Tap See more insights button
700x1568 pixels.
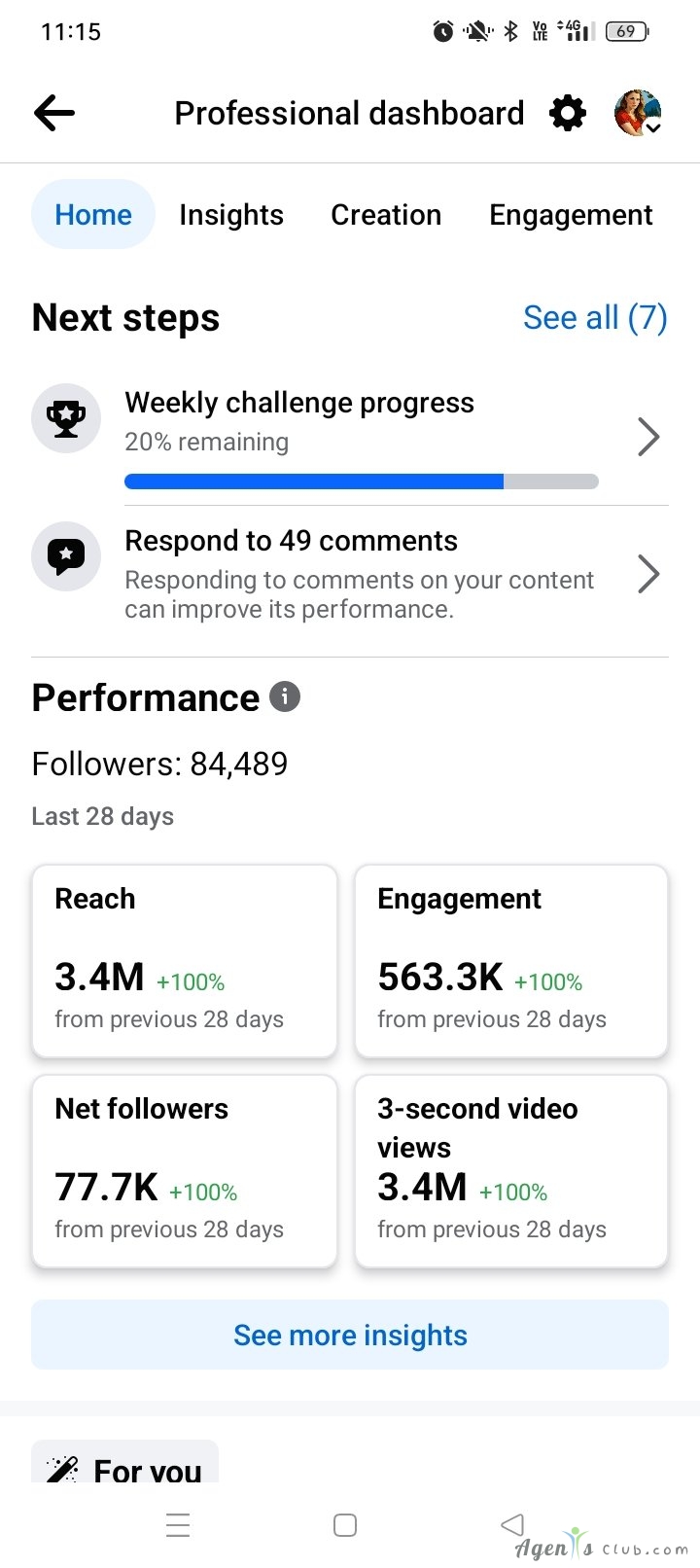[x=350, y=1335]
